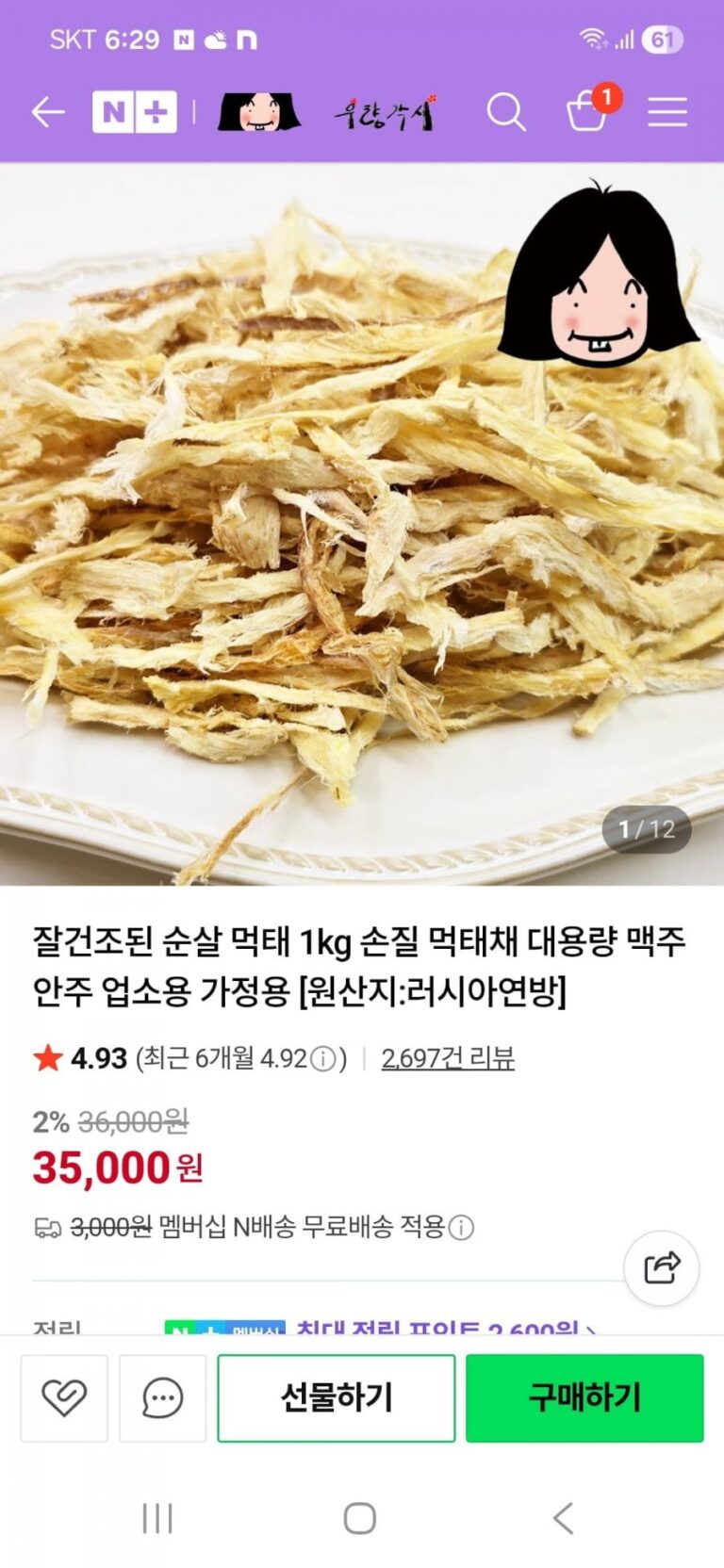Go back using the top arrow
724x1568 pixels.
click(47, 113)
